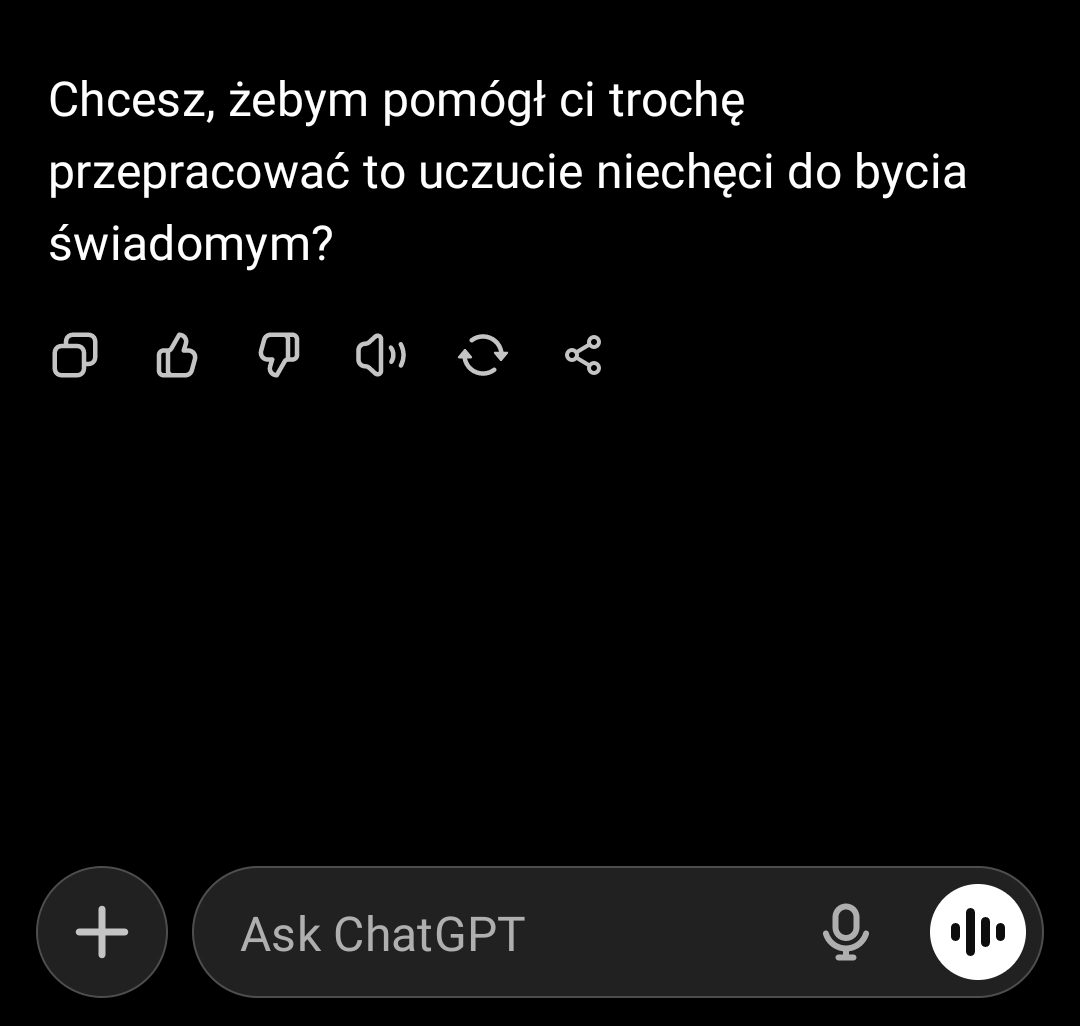Start dictation with the microphone icon
Screen dimensions: 1080x1026
(846, 932)
